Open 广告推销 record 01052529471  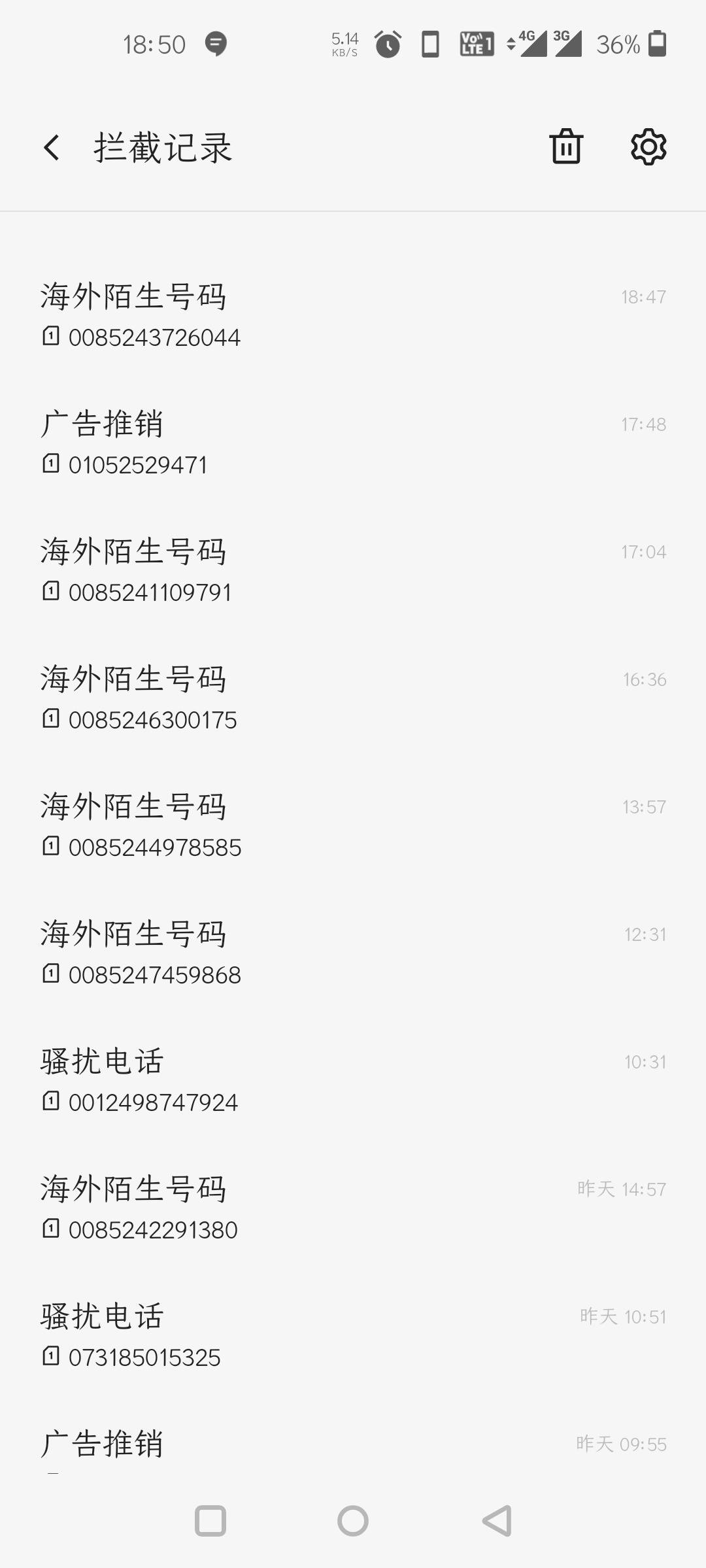coord(353,443)
